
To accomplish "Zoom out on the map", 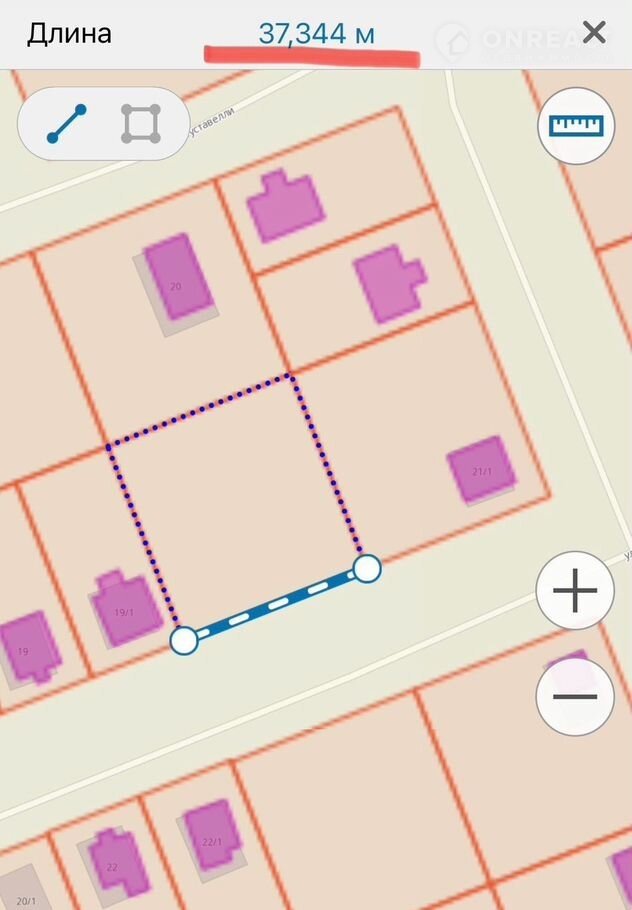I will [575, 696].
